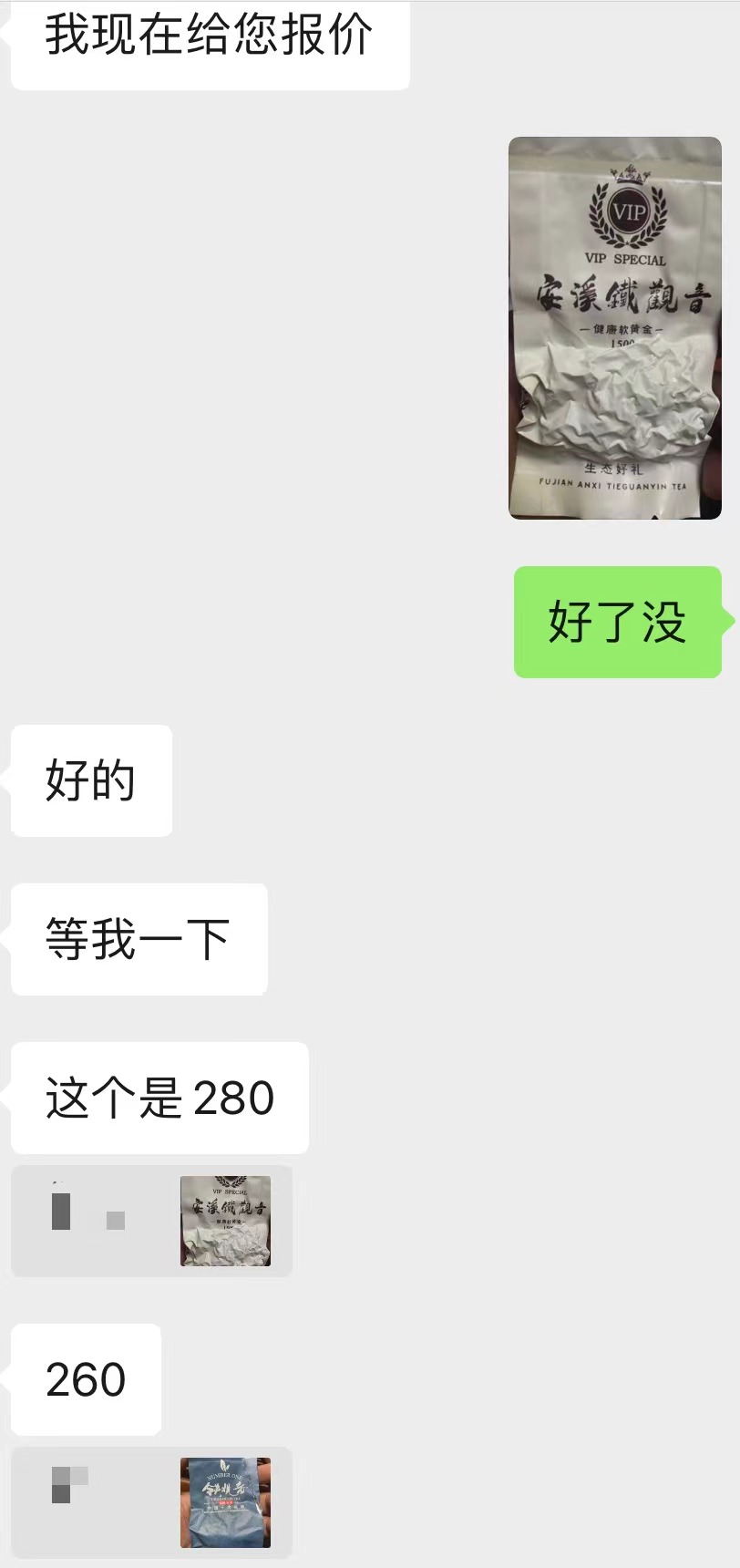Open the quoted blue package under "260"
This screenshot has height=1568, width=740.
point(225,1502)
